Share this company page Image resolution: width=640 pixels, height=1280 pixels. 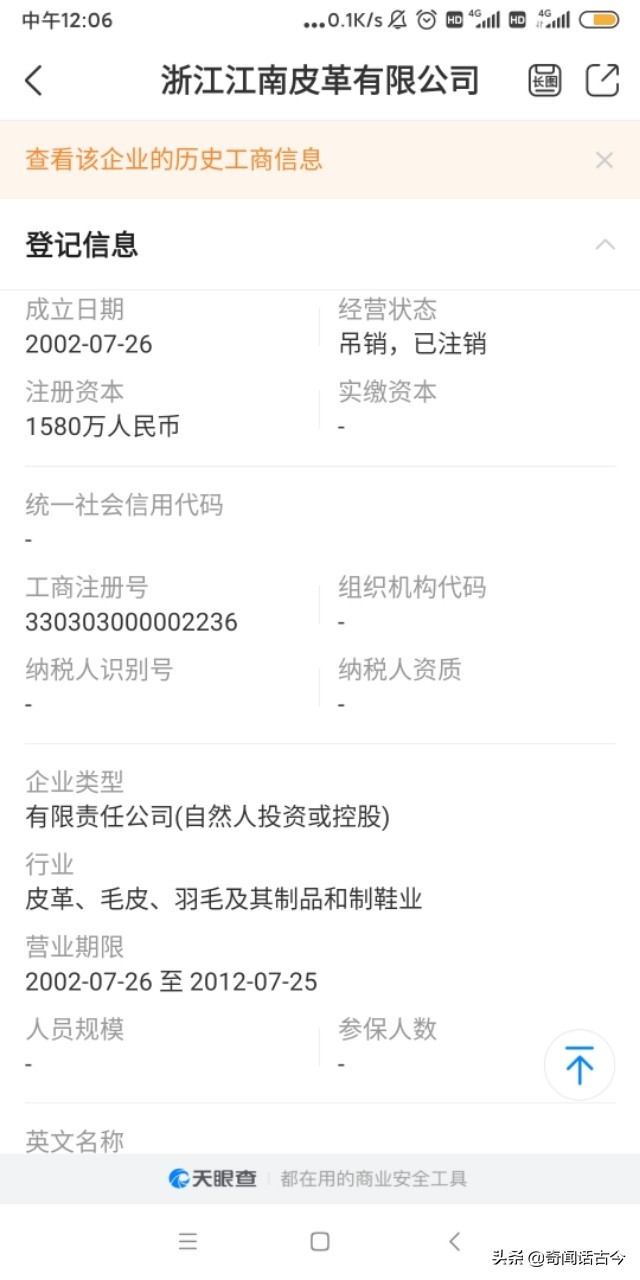coord(602,81)
